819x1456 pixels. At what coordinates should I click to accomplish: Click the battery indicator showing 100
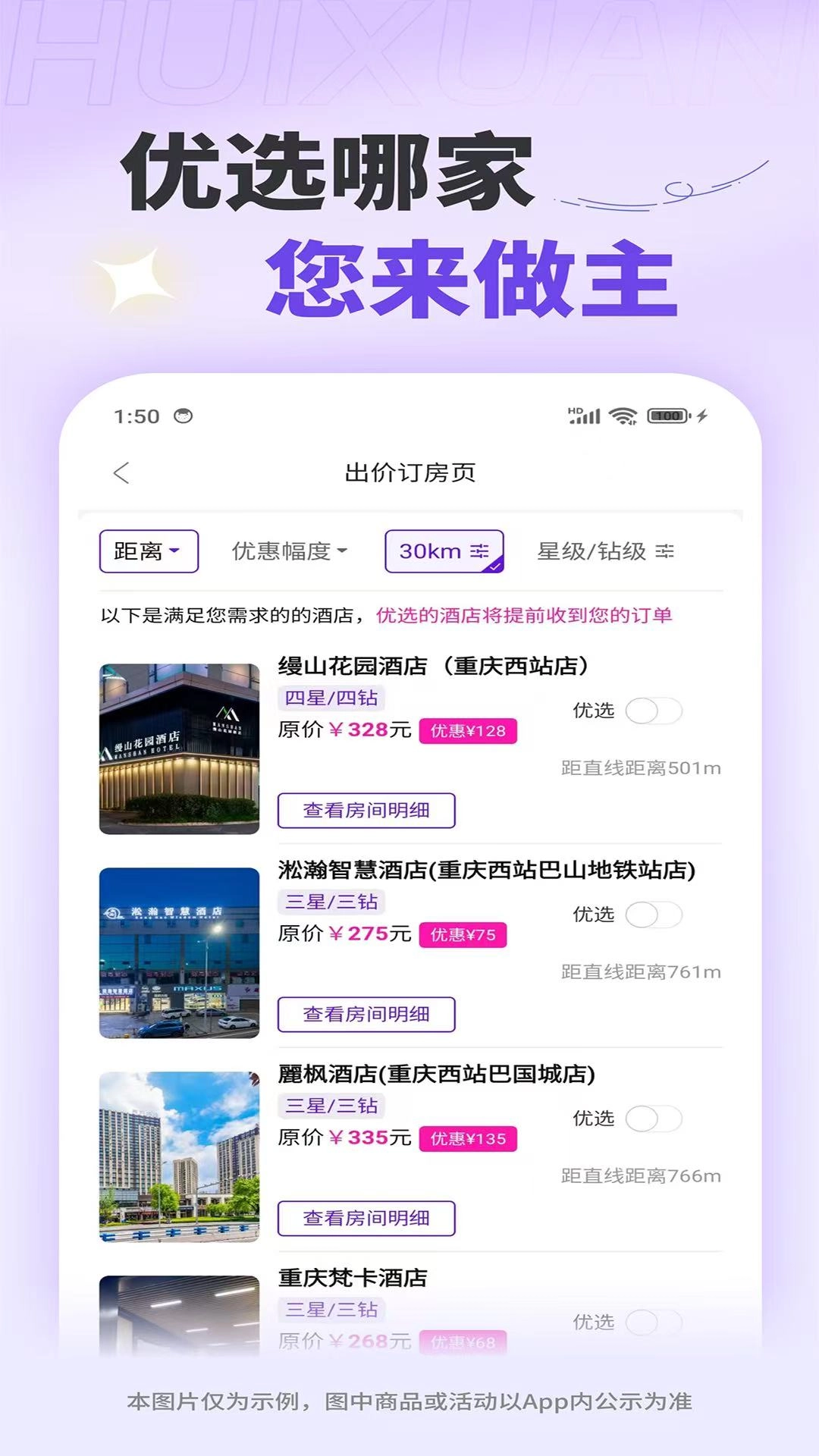666,416
